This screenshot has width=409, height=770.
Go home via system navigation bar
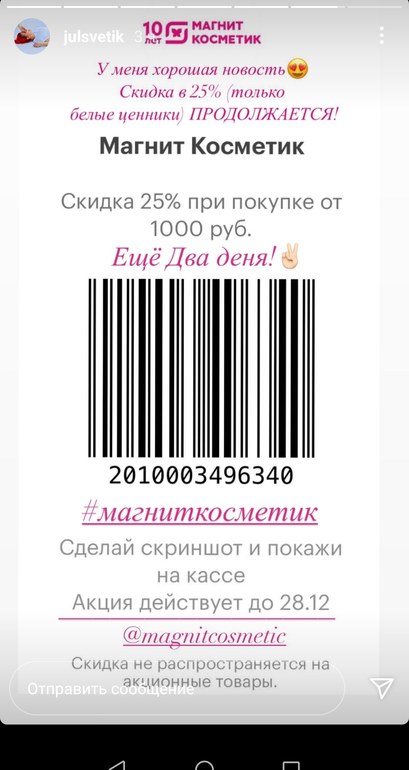tap(204, 764)
